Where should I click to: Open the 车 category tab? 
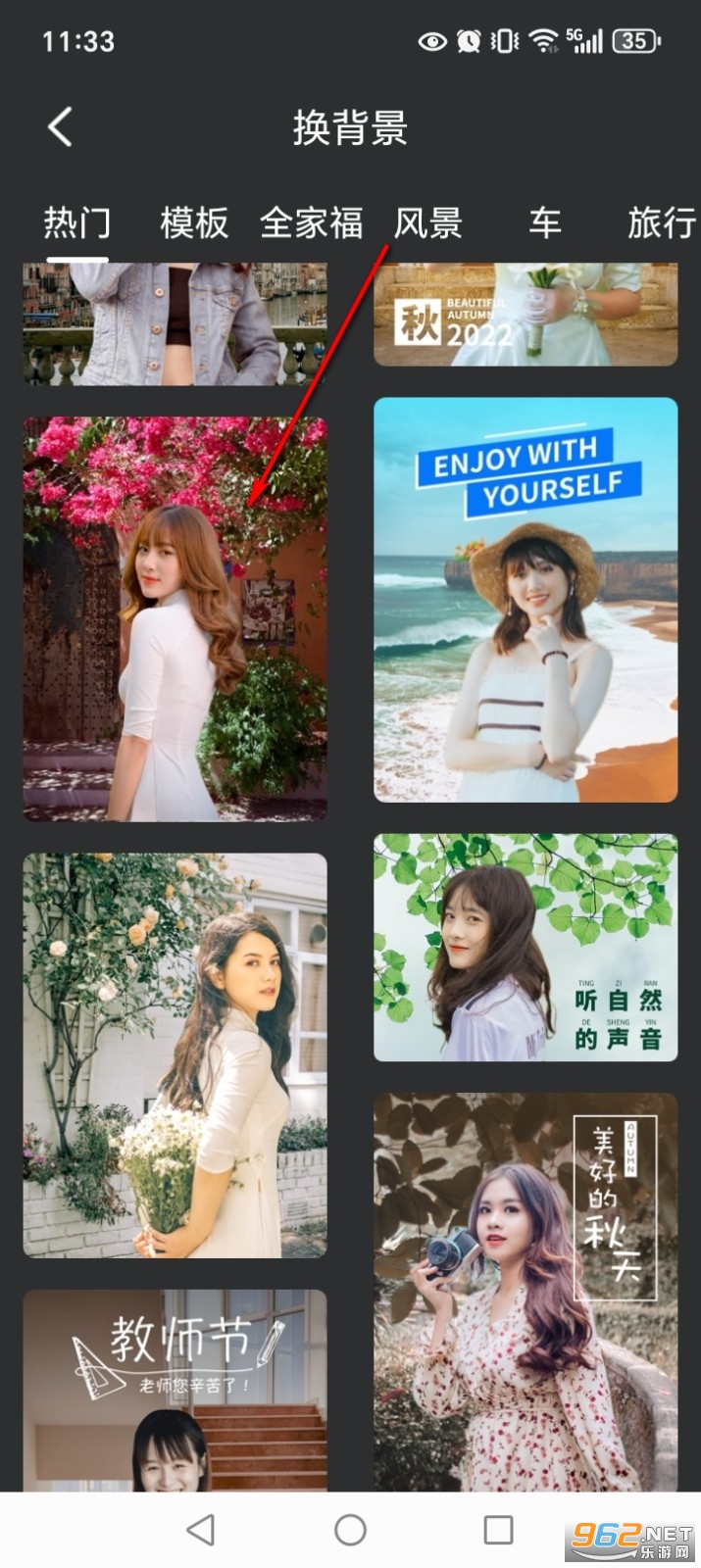tap(544, 223)
